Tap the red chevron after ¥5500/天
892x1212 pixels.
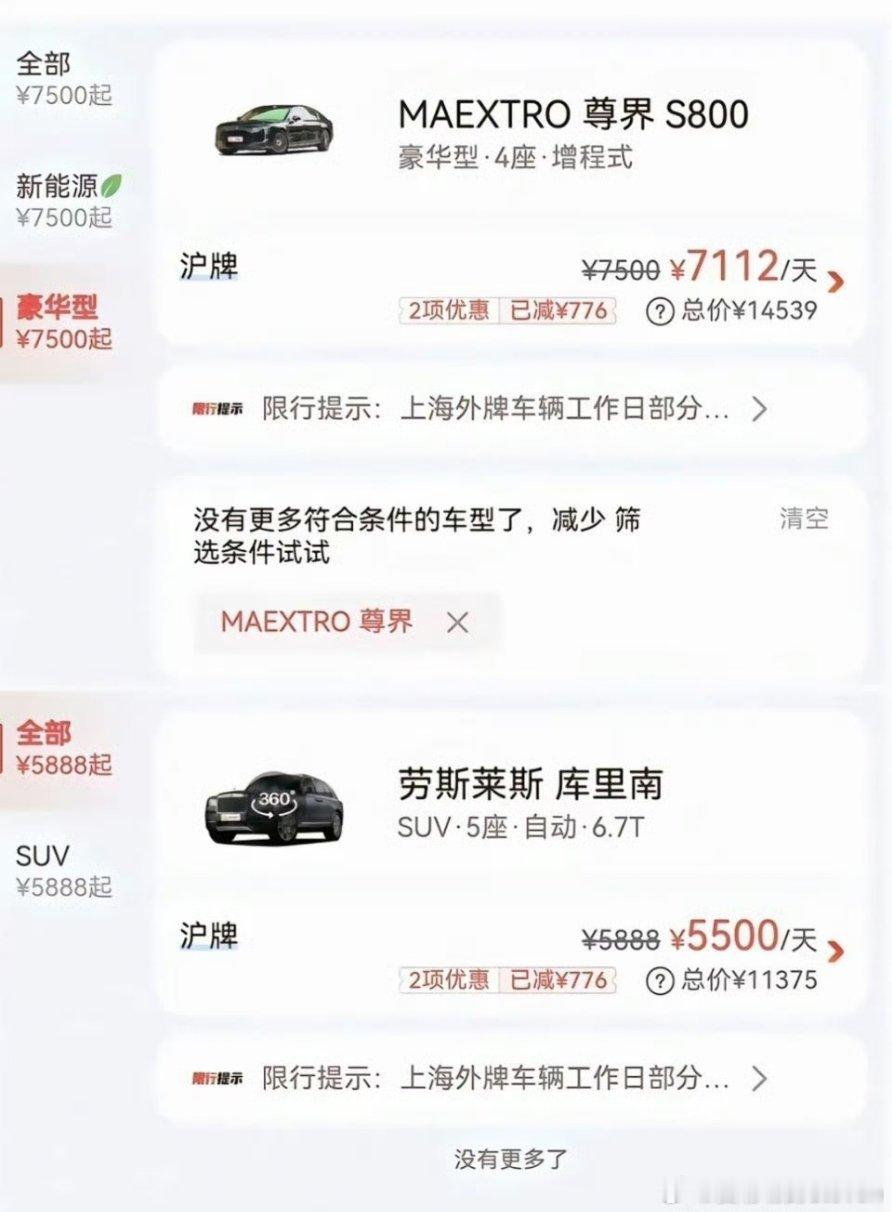(834, 951)
